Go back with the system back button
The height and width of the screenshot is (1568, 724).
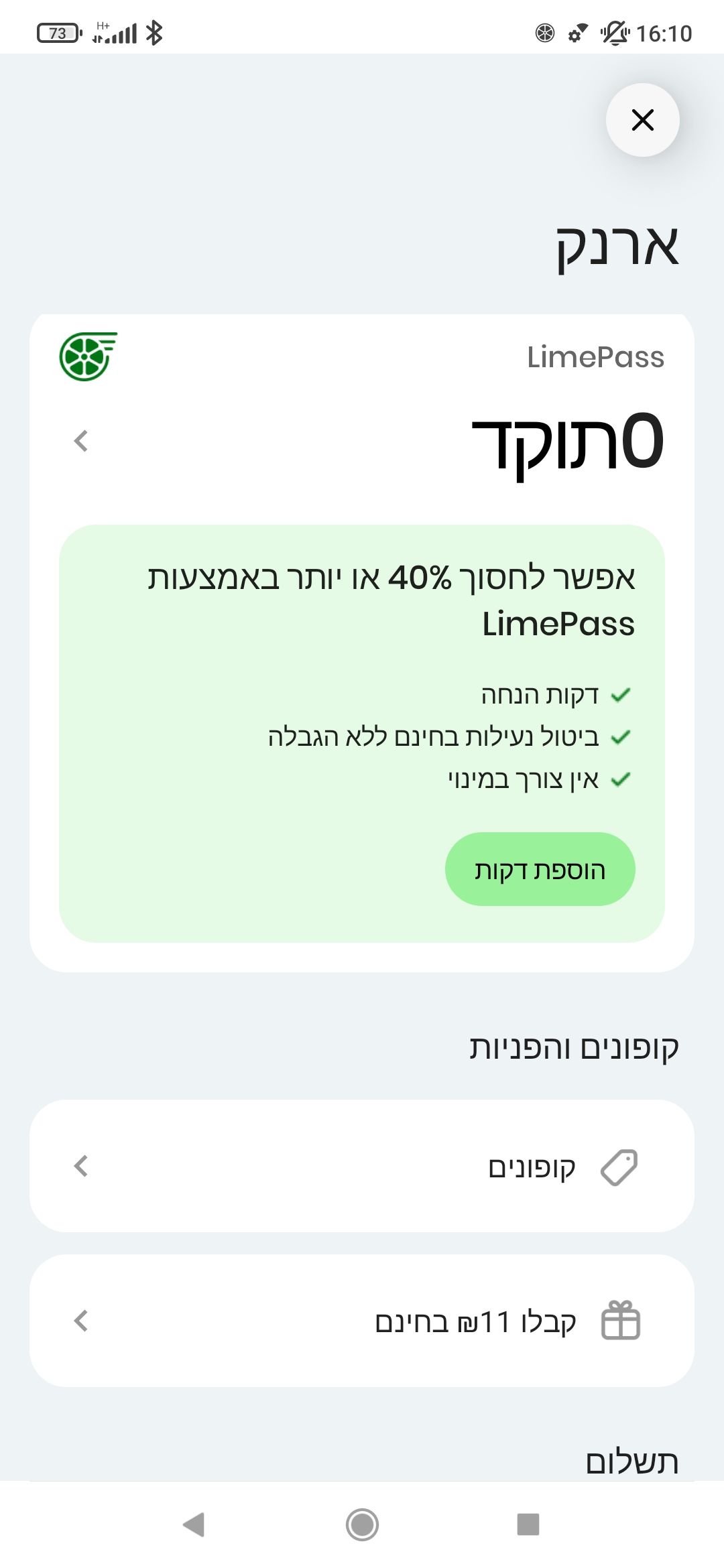point(194,1524)
